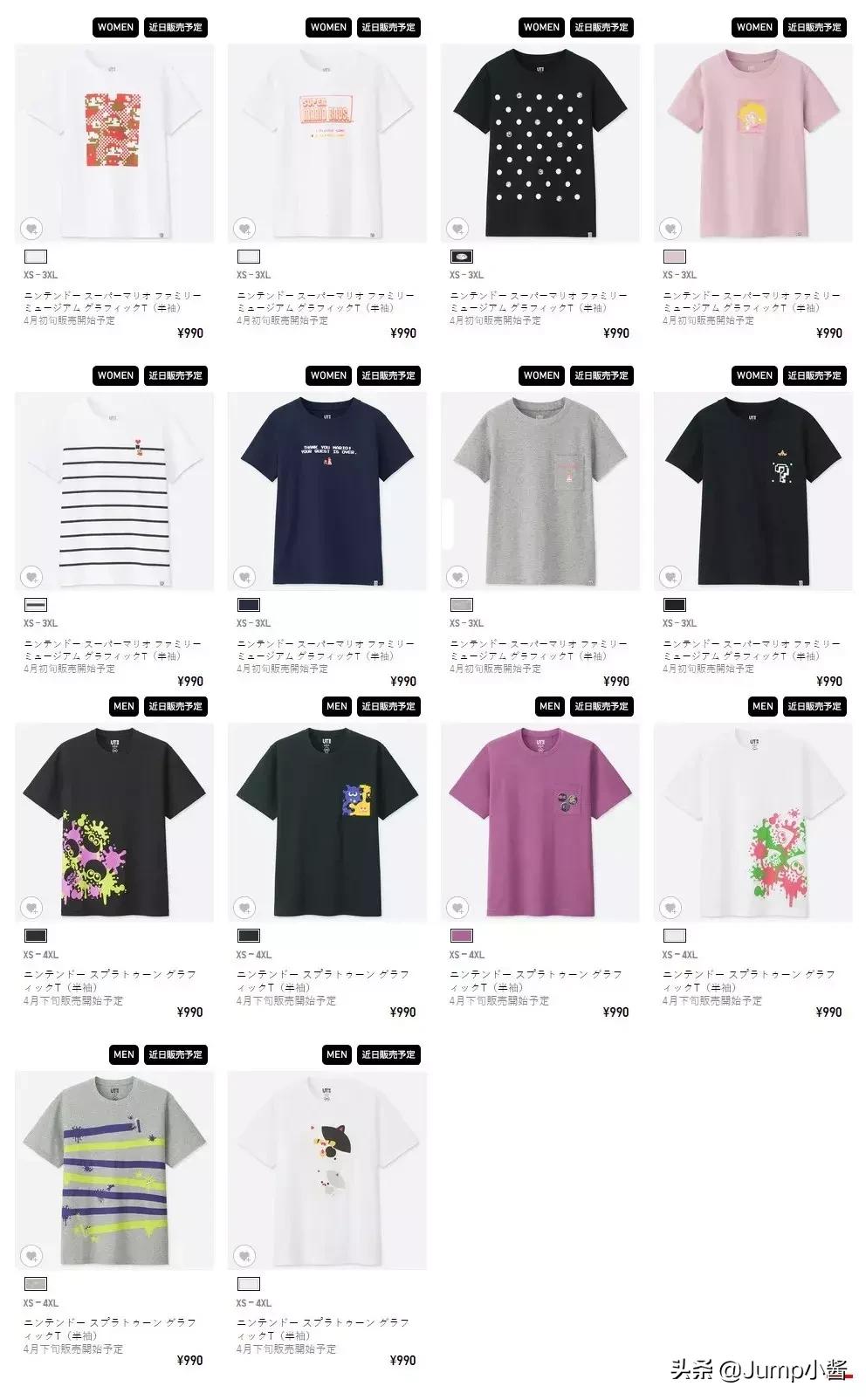Screen dimensions: 866x1400
Task: Tap the purple color swatch under the purple tee
Action: pyautogui.click(x=462, y=936)
